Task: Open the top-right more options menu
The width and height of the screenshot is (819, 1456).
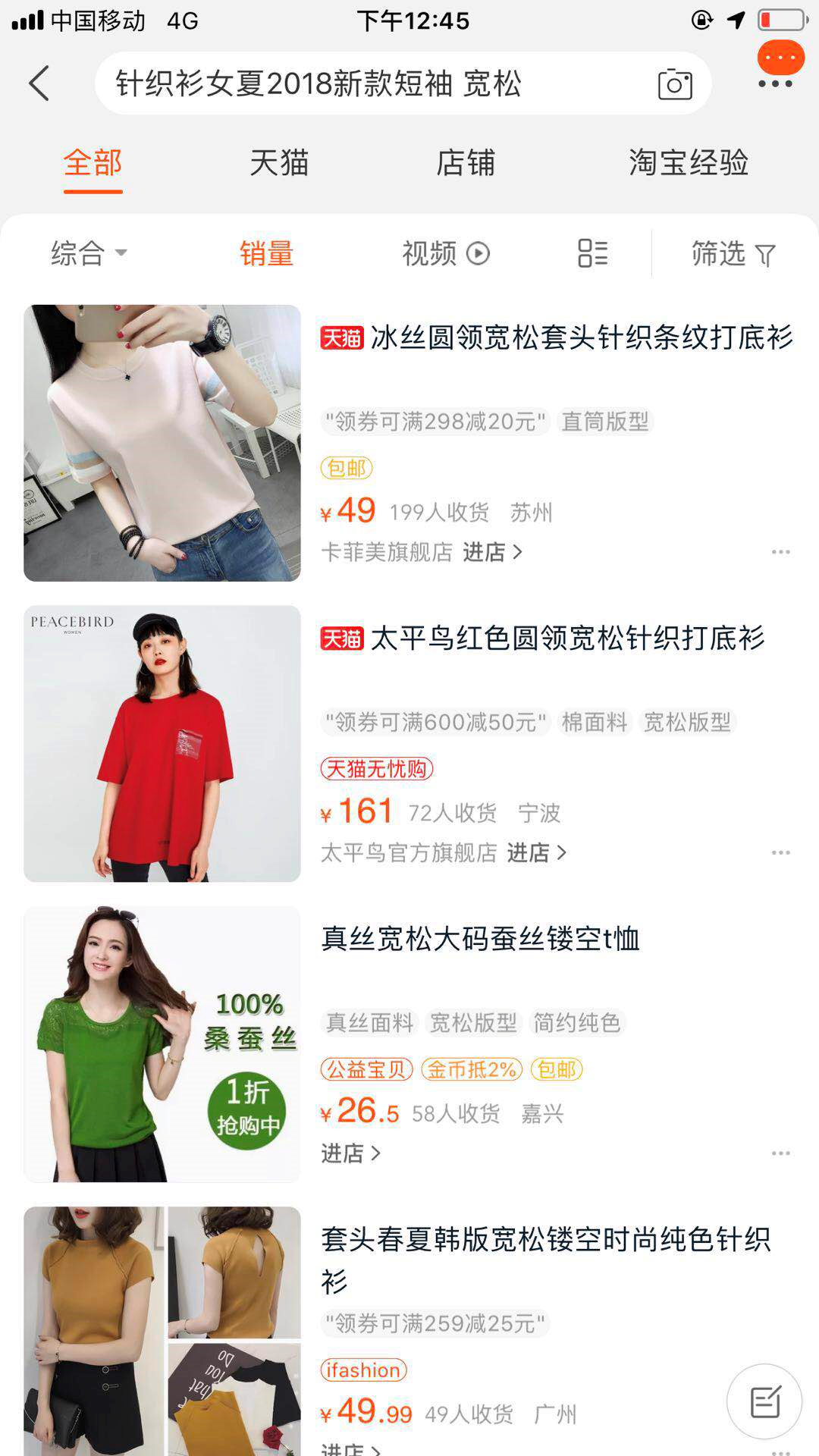Action: click(775, 83)
